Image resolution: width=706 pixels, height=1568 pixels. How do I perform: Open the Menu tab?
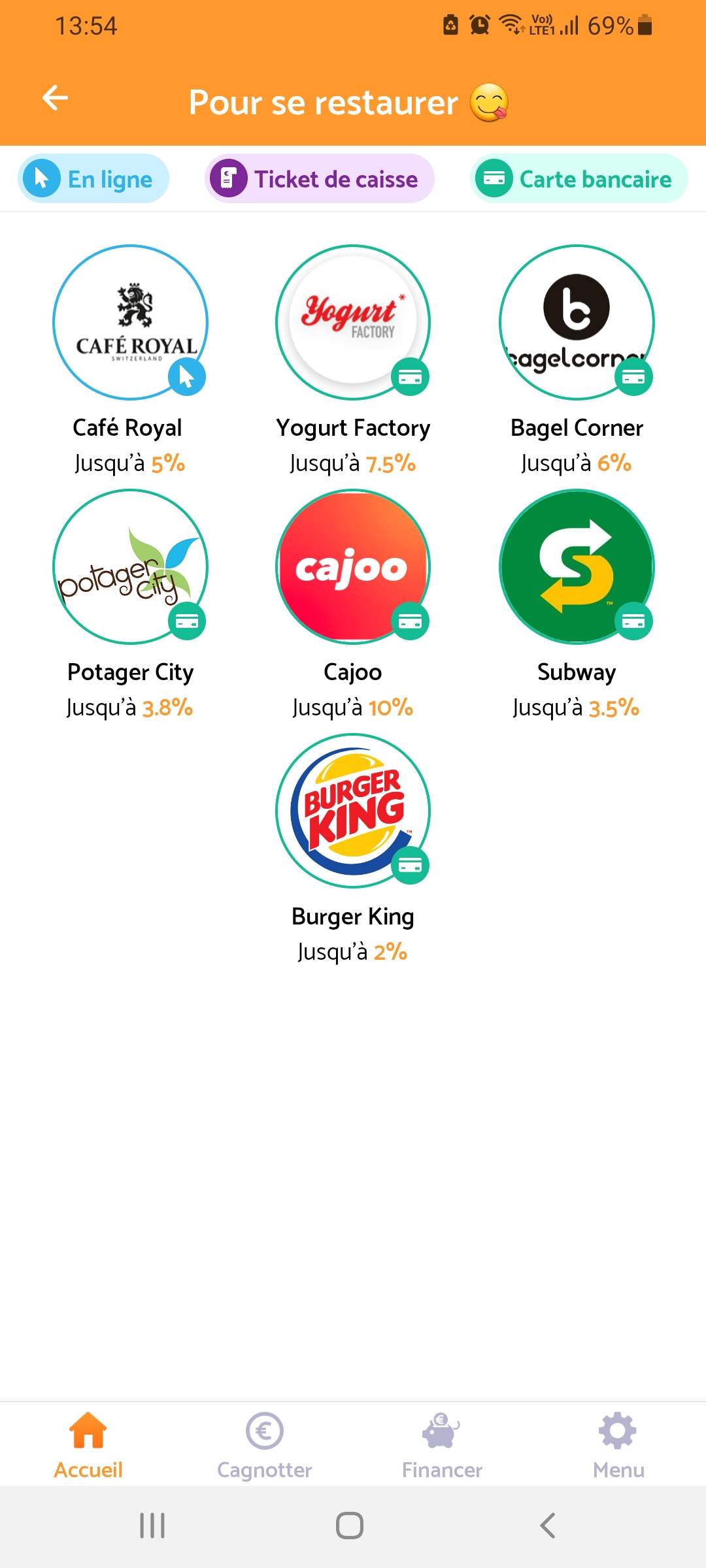618,1445
